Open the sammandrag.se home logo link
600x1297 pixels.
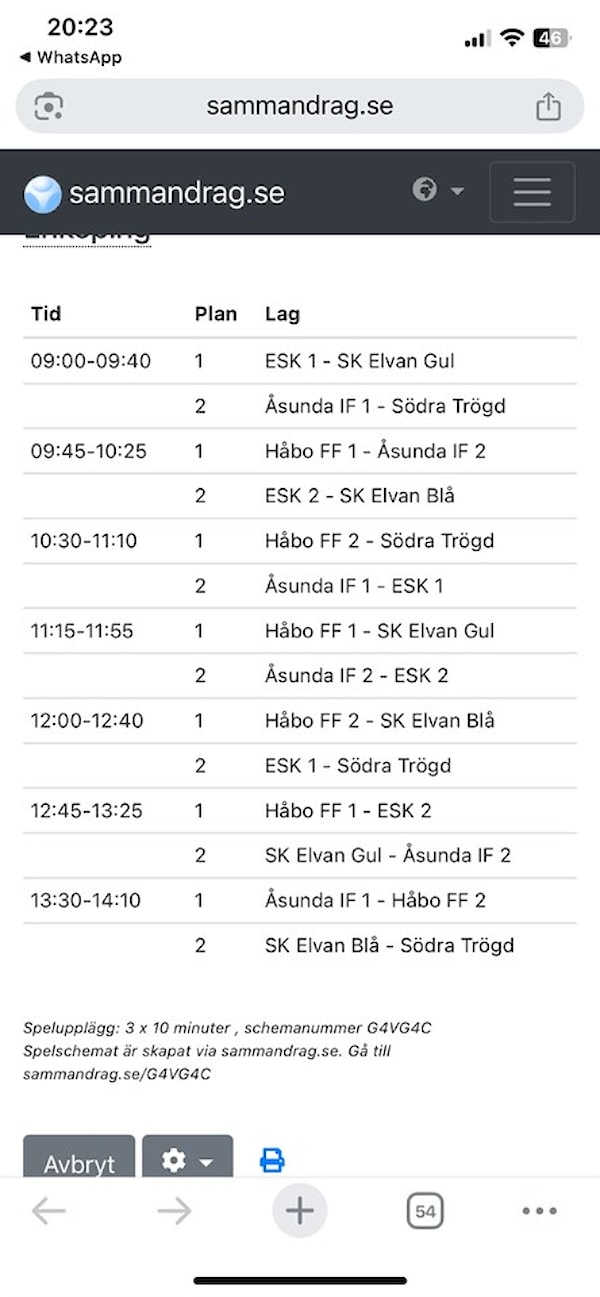click(155, 193)
